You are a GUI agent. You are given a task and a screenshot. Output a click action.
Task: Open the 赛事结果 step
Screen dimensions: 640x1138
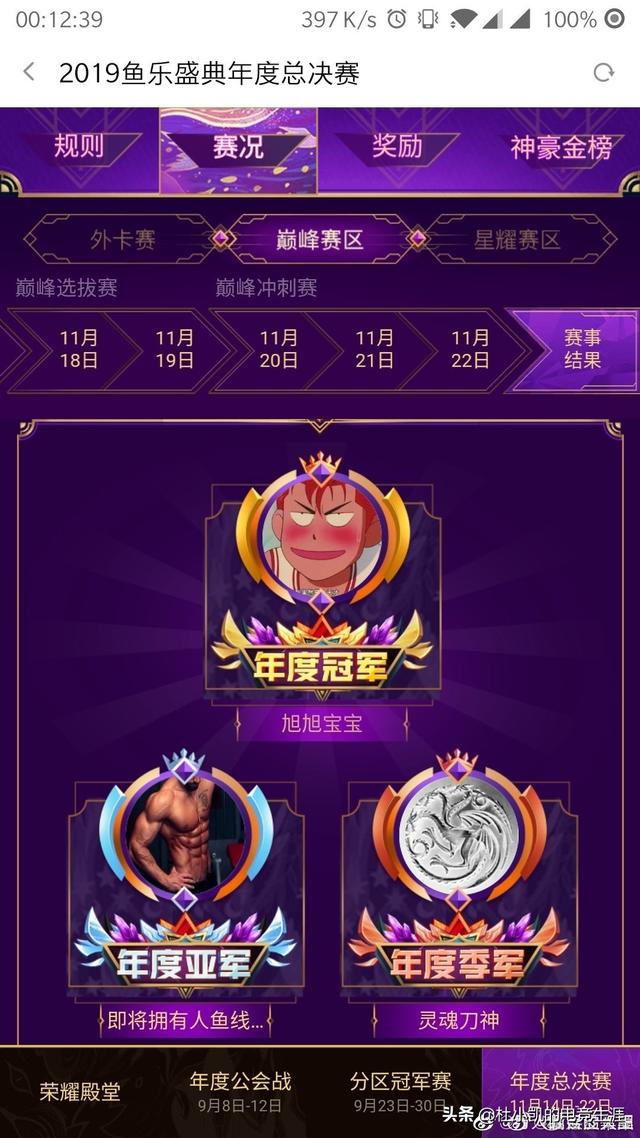pos(582,349)
